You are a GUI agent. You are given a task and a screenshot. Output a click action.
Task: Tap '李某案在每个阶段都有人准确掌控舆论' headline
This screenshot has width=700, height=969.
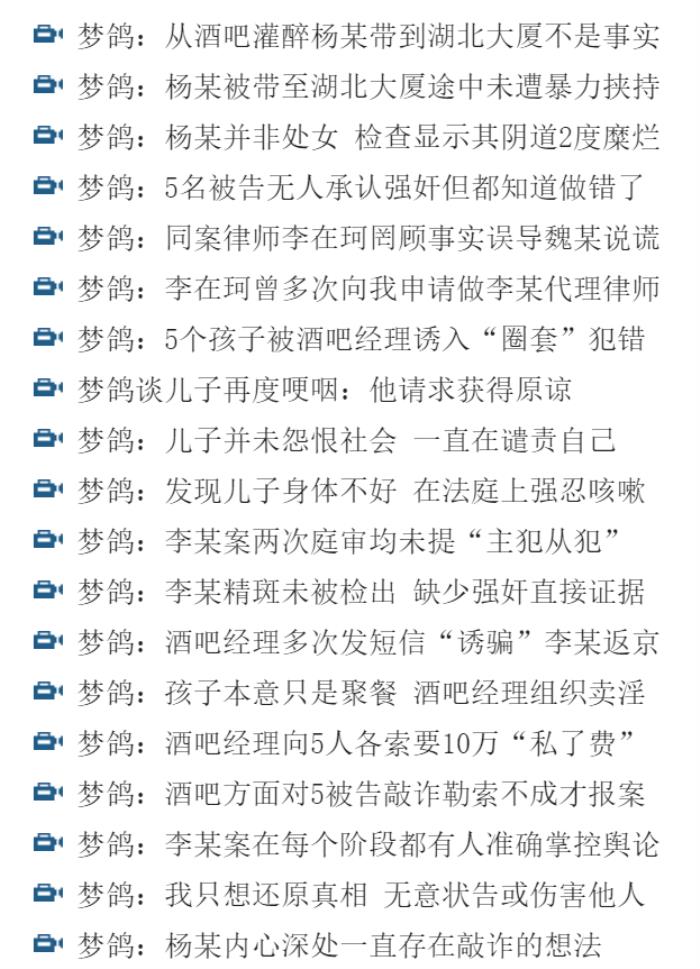coord(368,845)
